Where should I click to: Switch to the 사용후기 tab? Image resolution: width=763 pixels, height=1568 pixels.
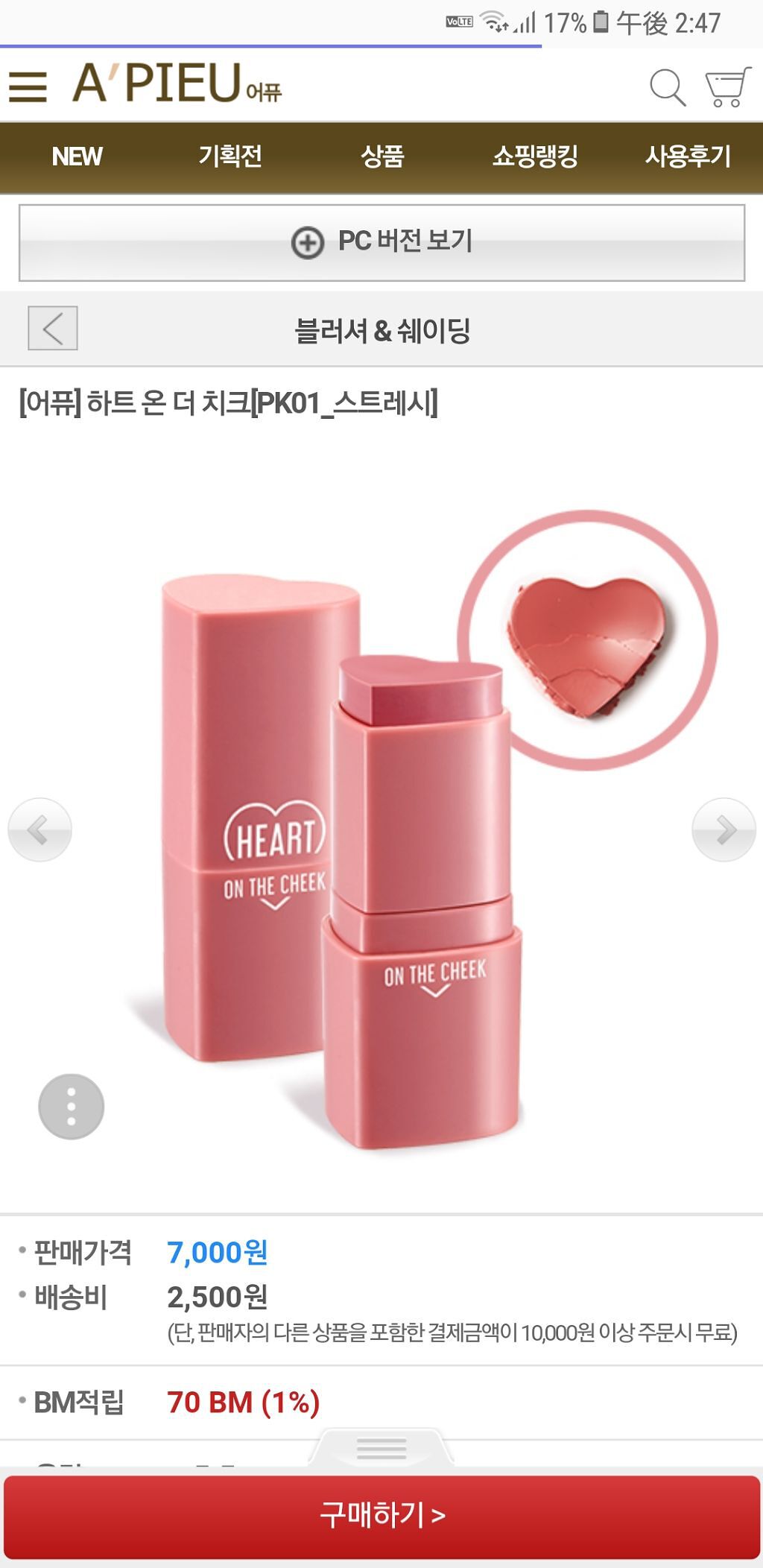687,157
